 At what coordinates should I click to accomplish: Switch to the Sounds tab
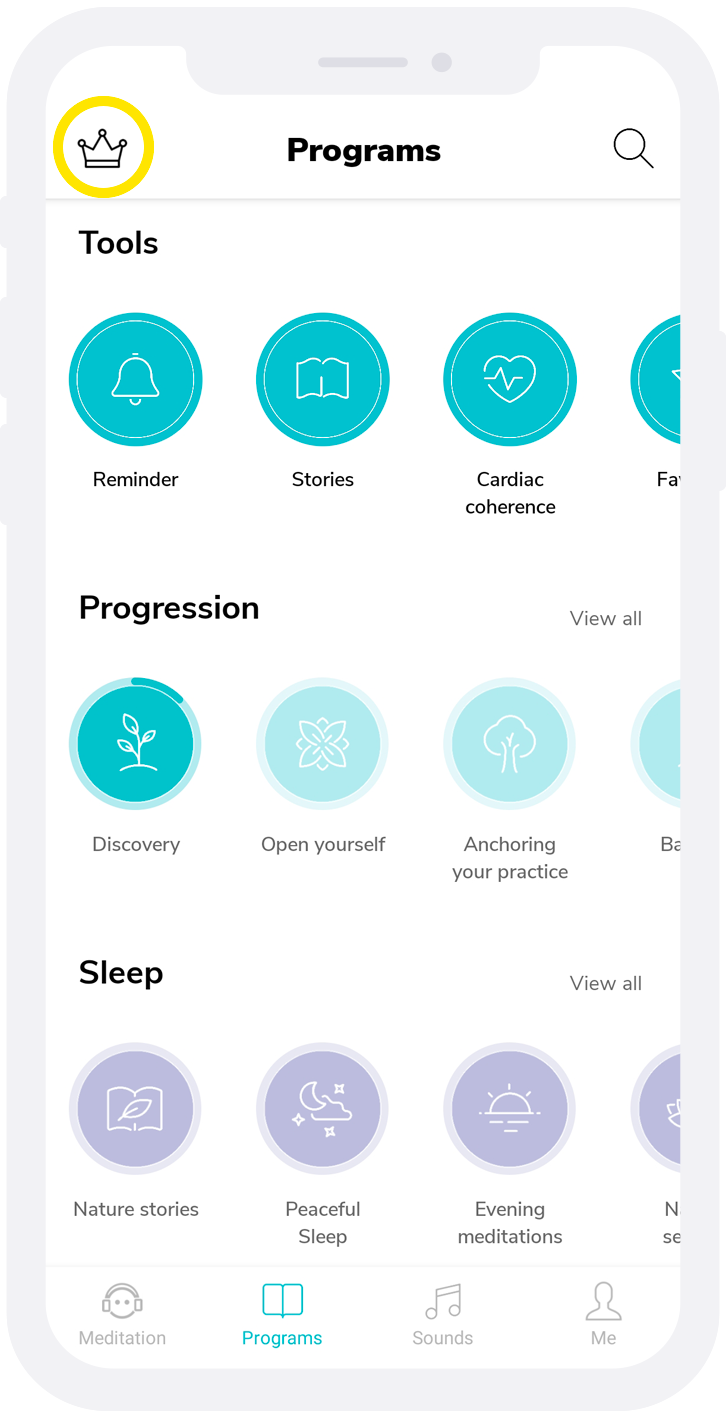[x=442, y=1315]
